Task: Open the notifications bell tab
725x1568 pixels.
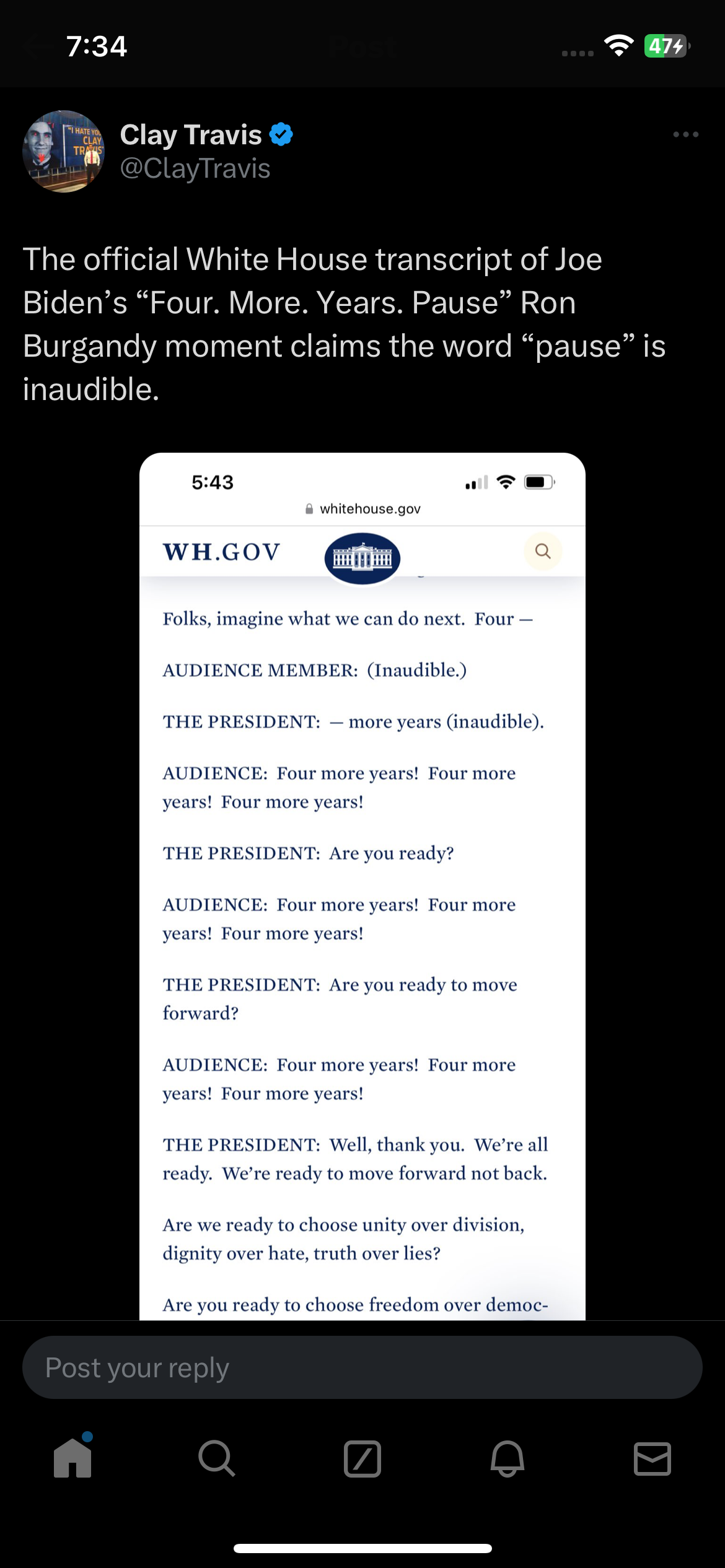Action: [507, 1458]
